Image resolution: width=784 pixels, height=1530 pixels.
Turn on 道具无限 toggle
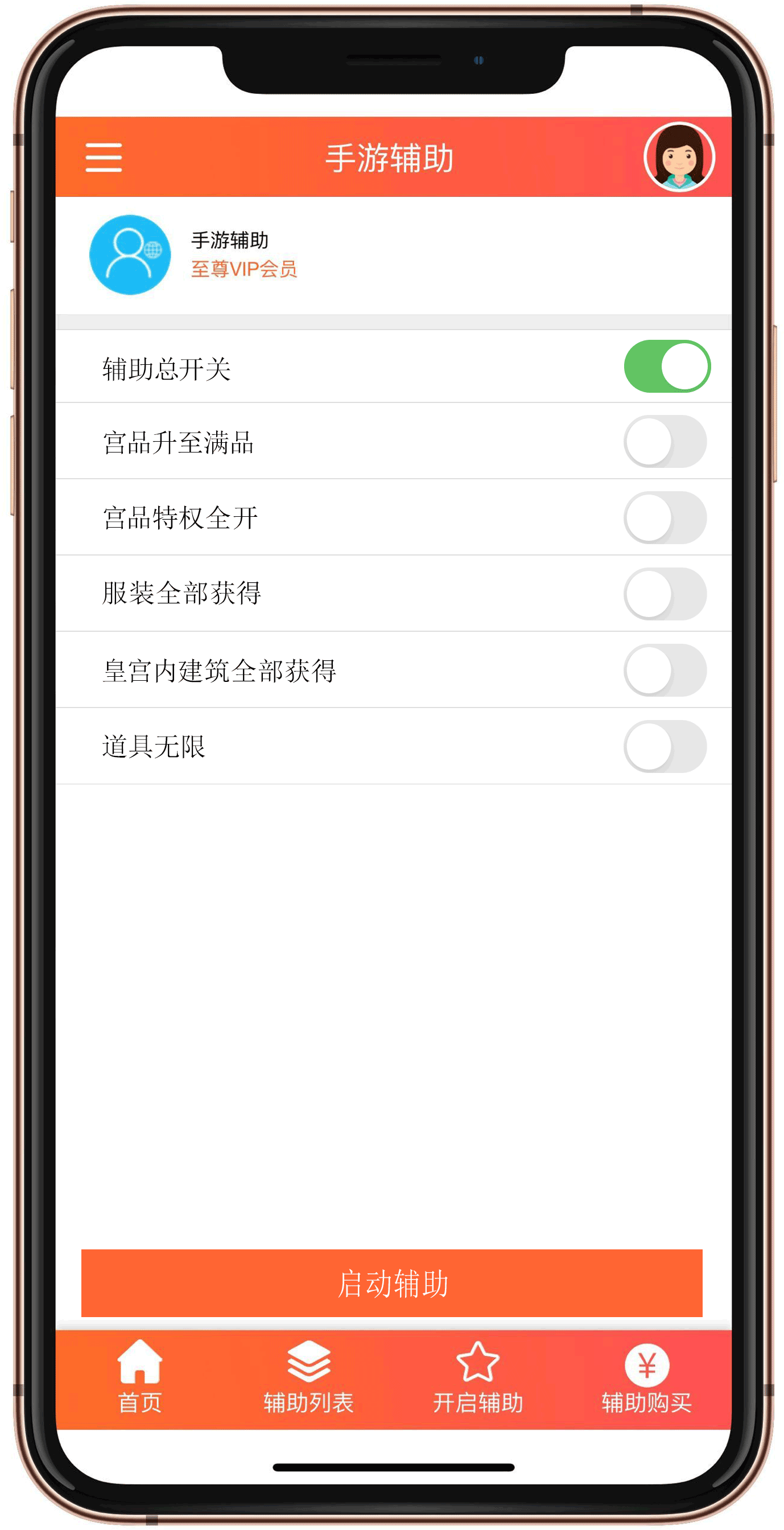(664, 746)
